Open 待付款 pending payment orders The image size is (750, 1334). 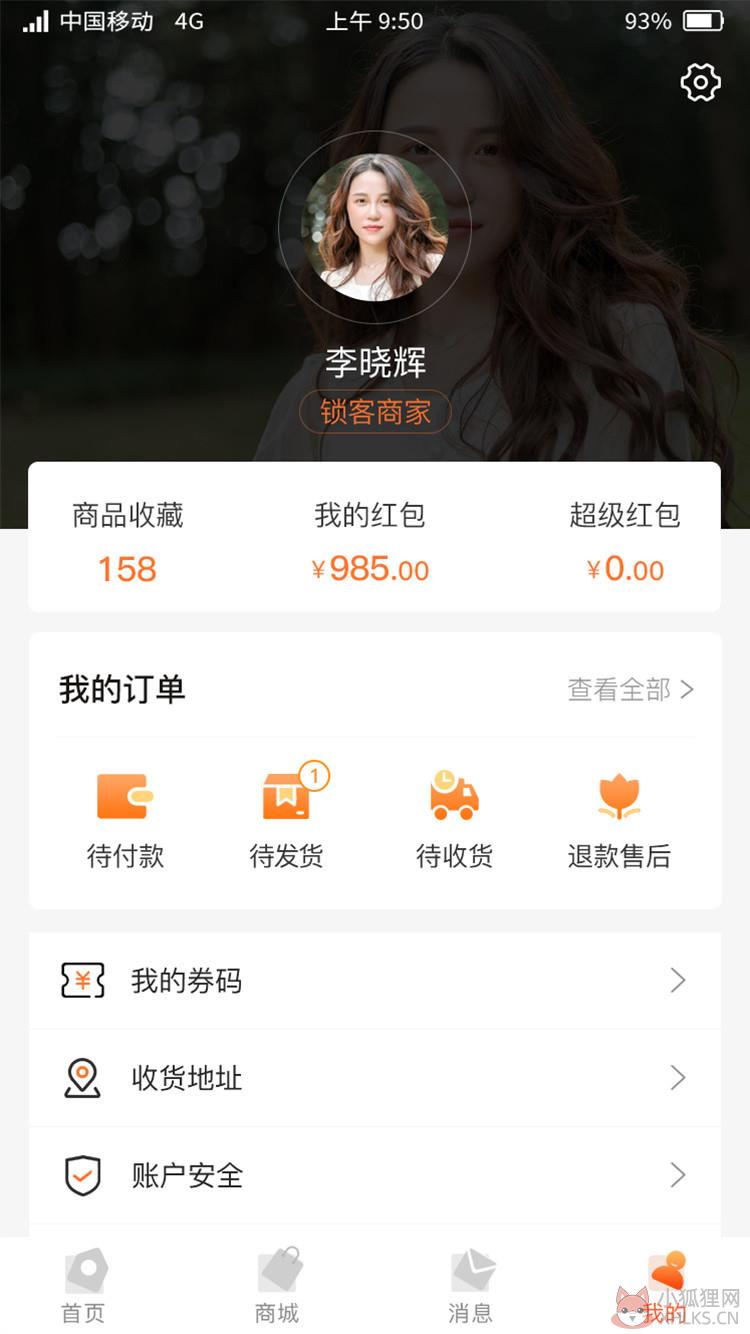click(x=125, y=820)
